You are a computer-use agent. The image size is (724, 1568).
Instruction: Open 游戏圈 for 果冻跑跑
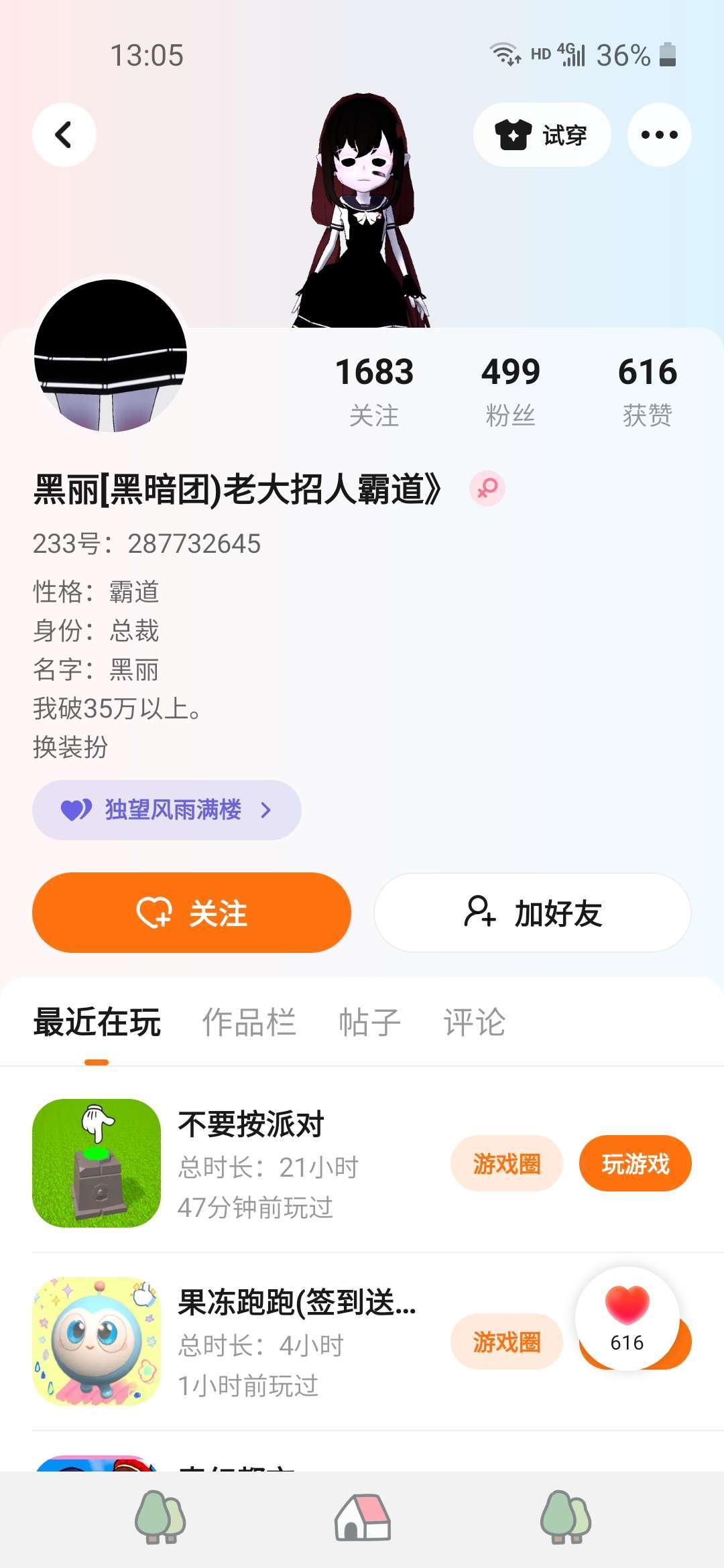click(x=506, y=1342)
